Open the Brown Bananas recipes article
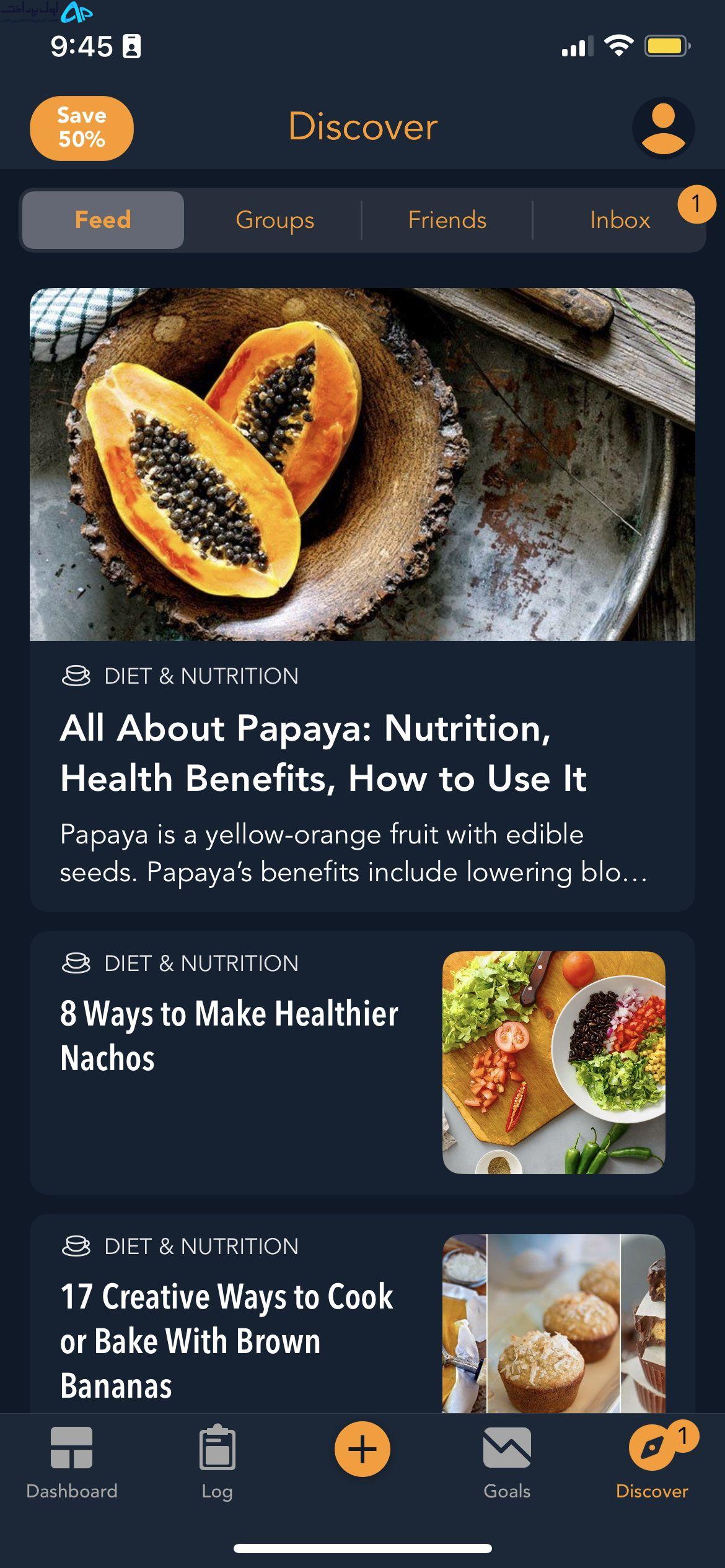This screenshot has width=725, height=1568. pos(362,1314)
